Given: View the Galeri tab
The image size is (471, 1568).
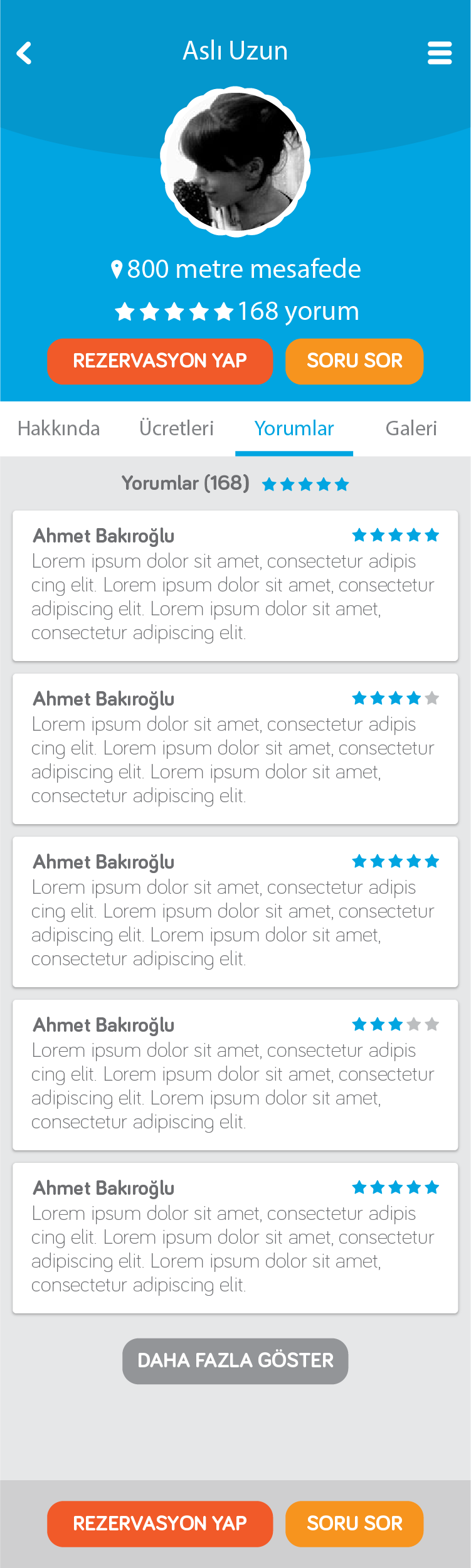Looking at the screenshot, I should pos(411,428).
